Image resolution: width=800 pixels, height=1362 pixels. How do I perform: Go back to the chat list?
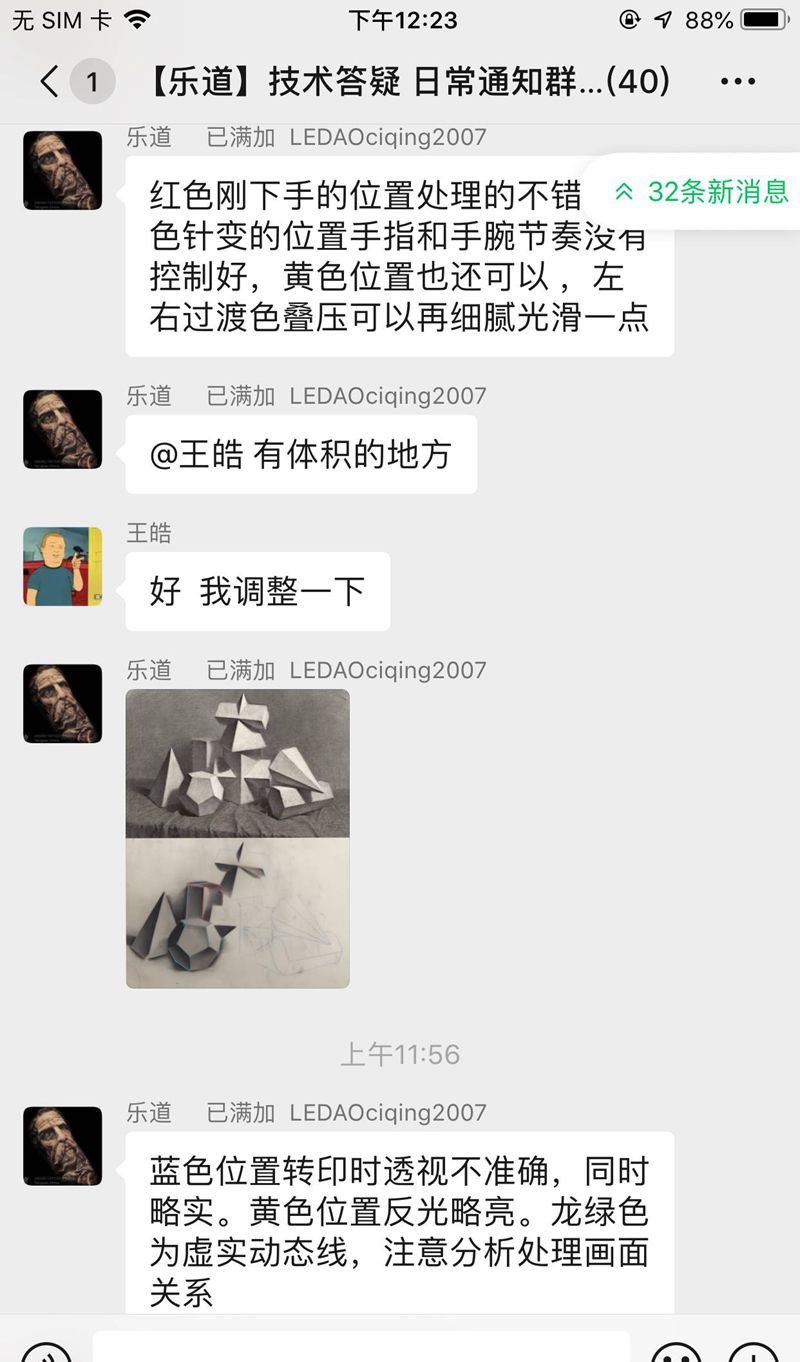(x=50, y=81)
